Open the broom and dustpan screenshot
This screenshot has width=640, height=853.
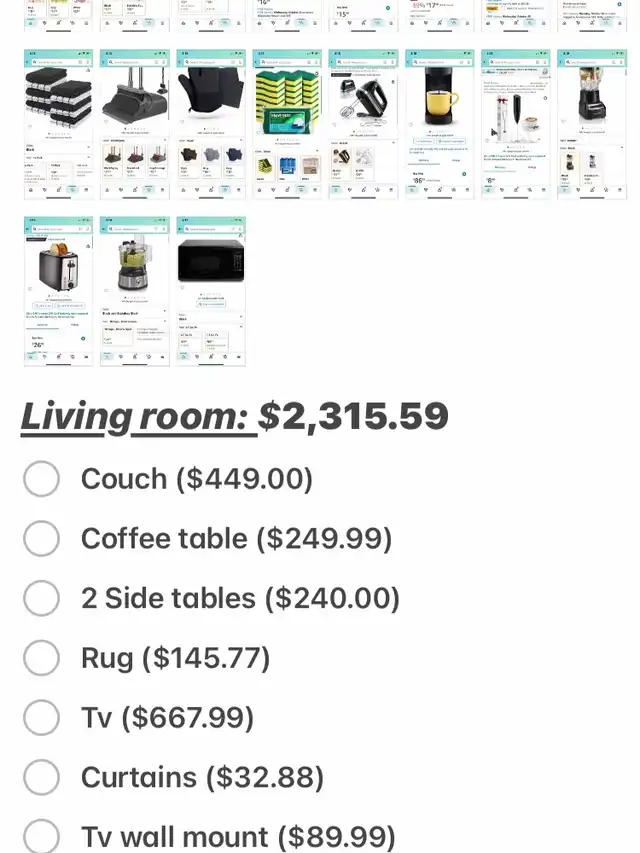click(x=135, y=124)
